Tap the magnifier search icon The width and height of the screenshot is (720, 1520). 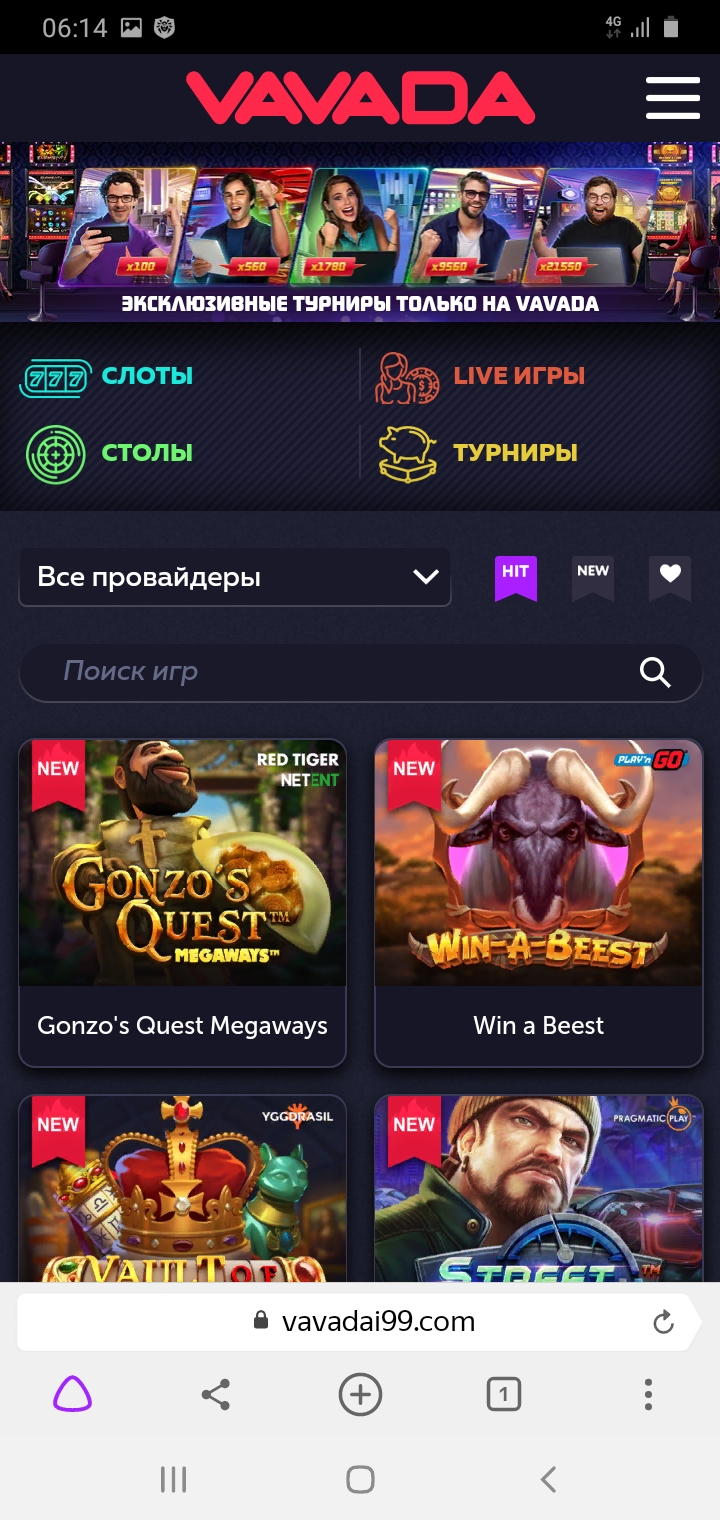655,672
